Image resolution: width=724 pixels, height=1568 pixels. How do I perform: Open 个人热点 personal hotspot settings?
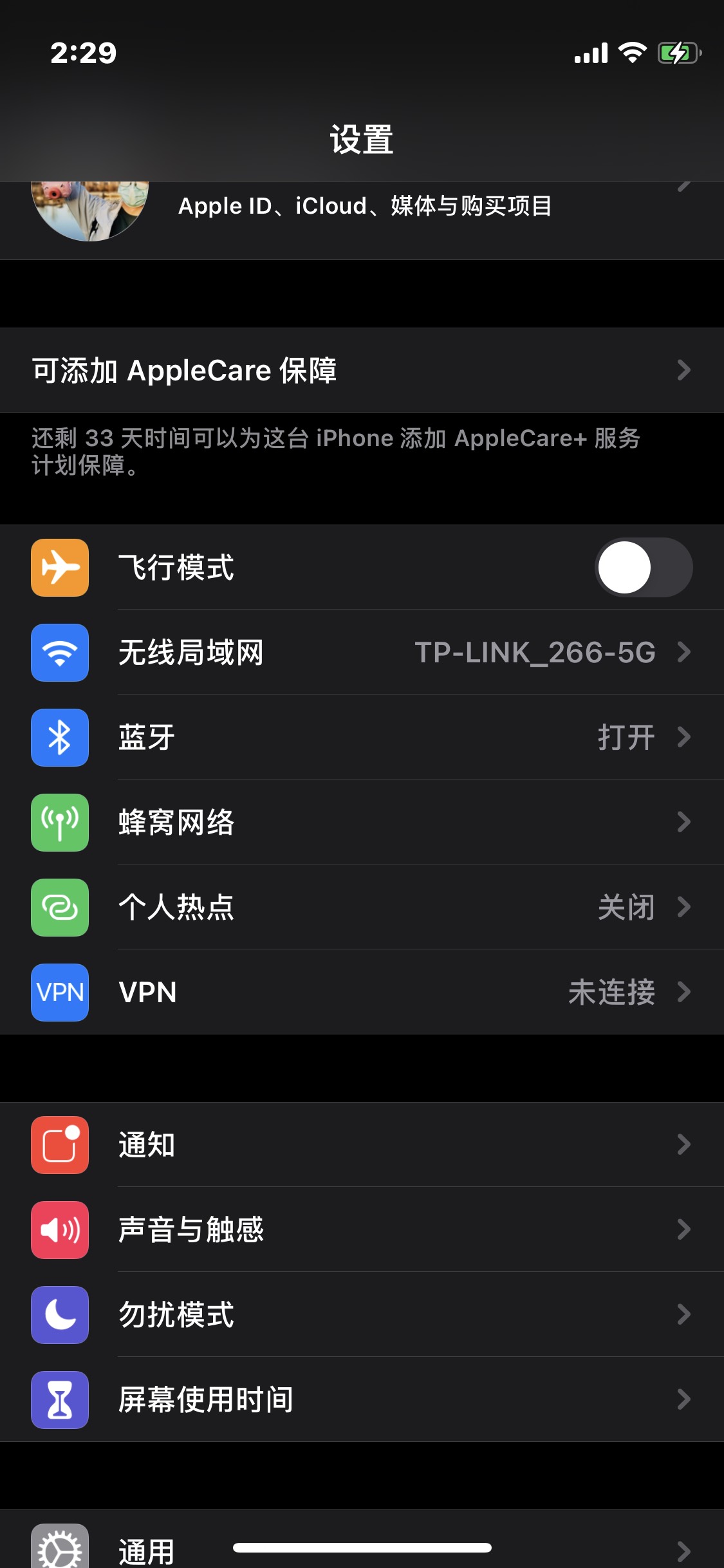pyautogui.click(x=362, y=907)
